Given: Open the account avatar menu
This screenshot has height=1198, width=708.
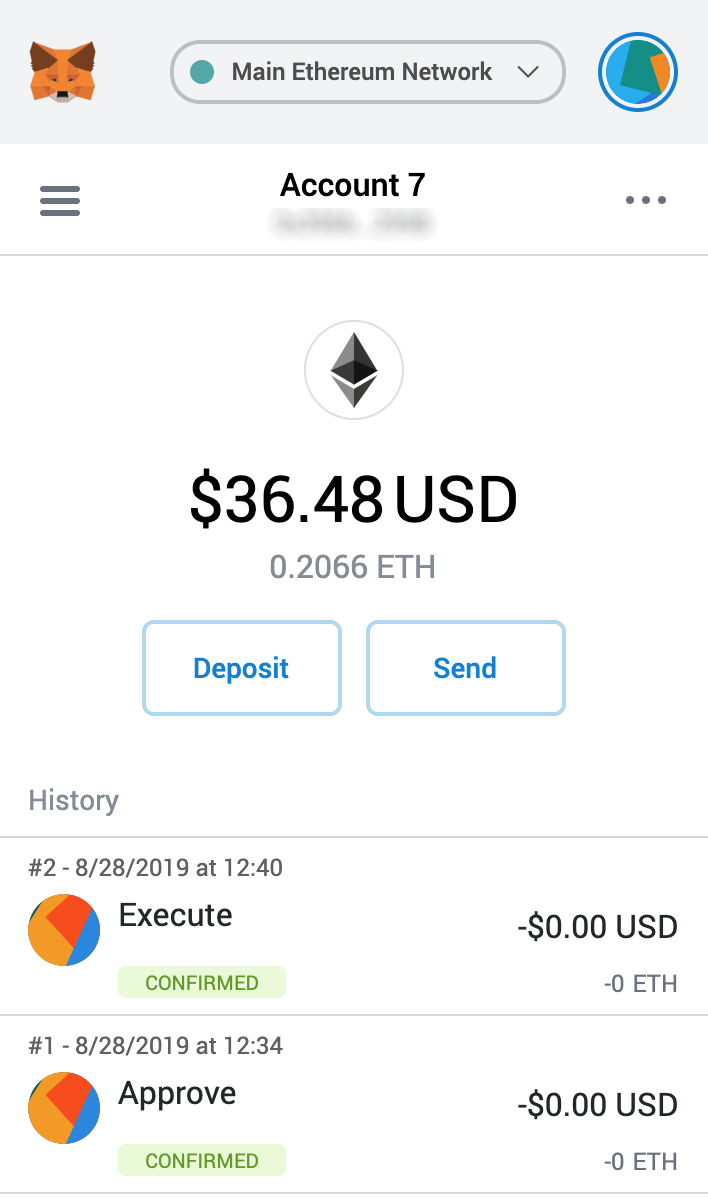Looking at the screenshot, I should [638, 73].
